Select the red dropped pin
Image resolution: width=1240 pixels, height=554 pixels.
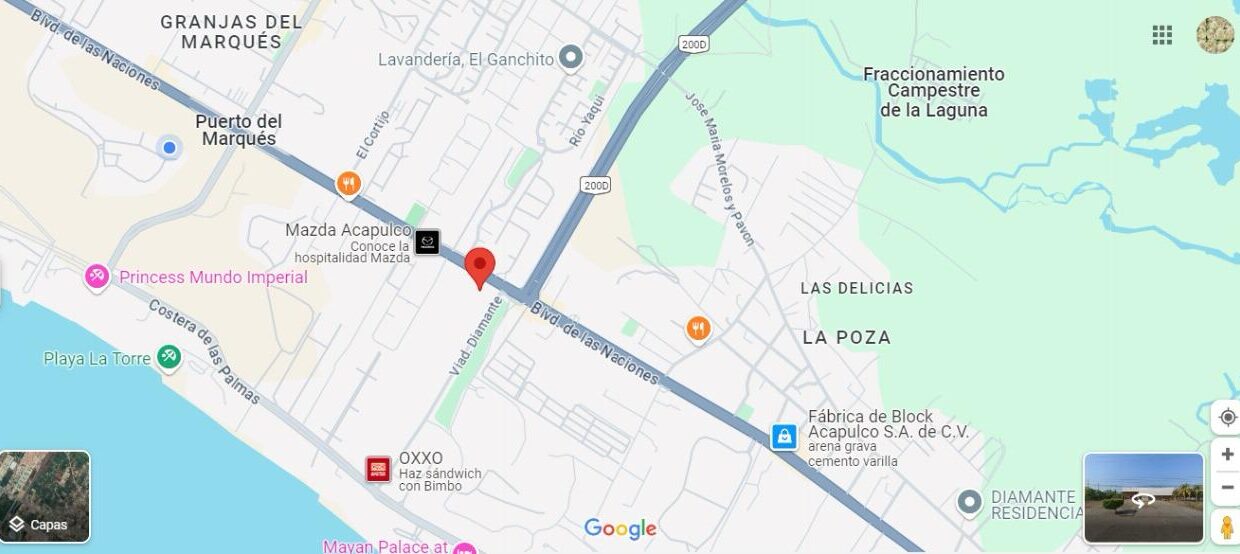click(481, 268)
